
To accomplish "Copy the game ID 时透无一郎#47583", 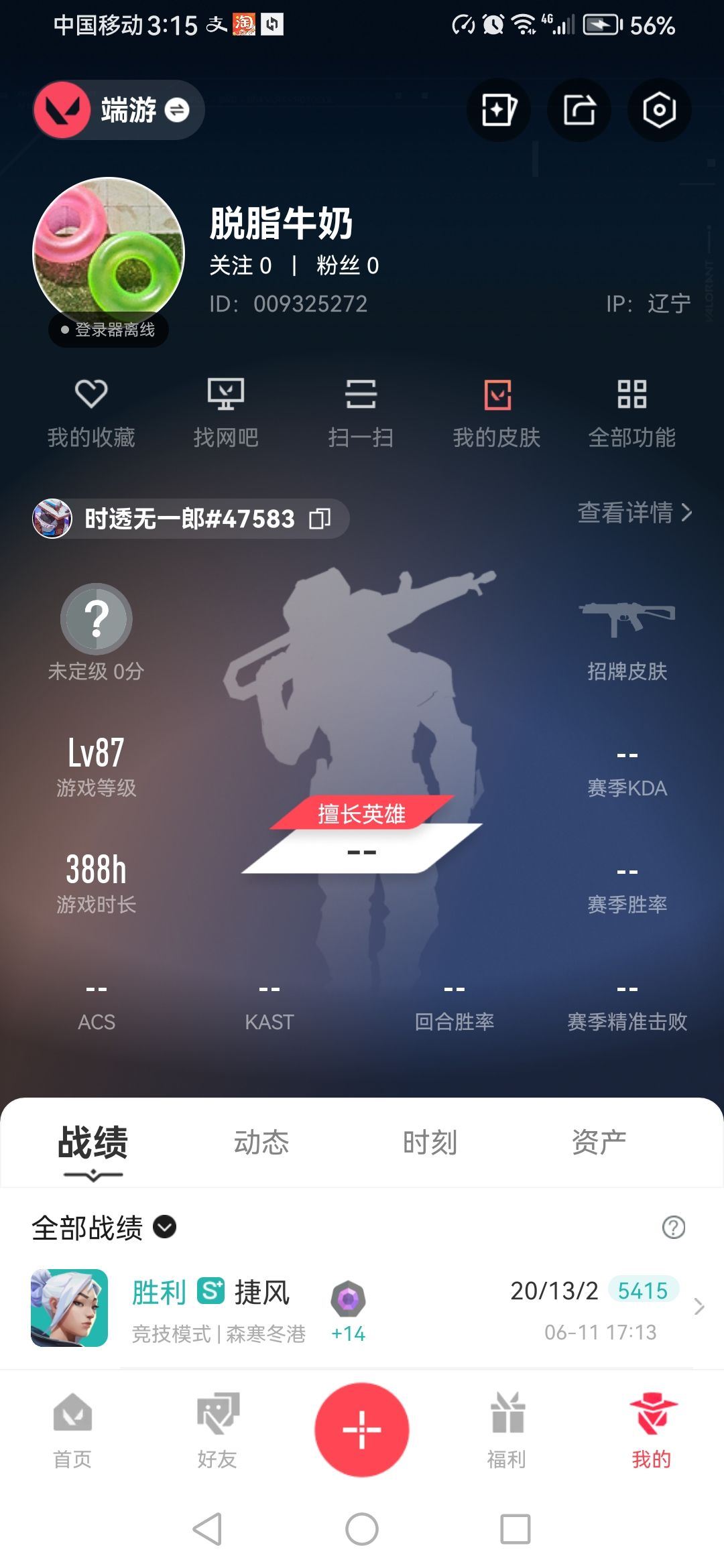I will (320, 519).
